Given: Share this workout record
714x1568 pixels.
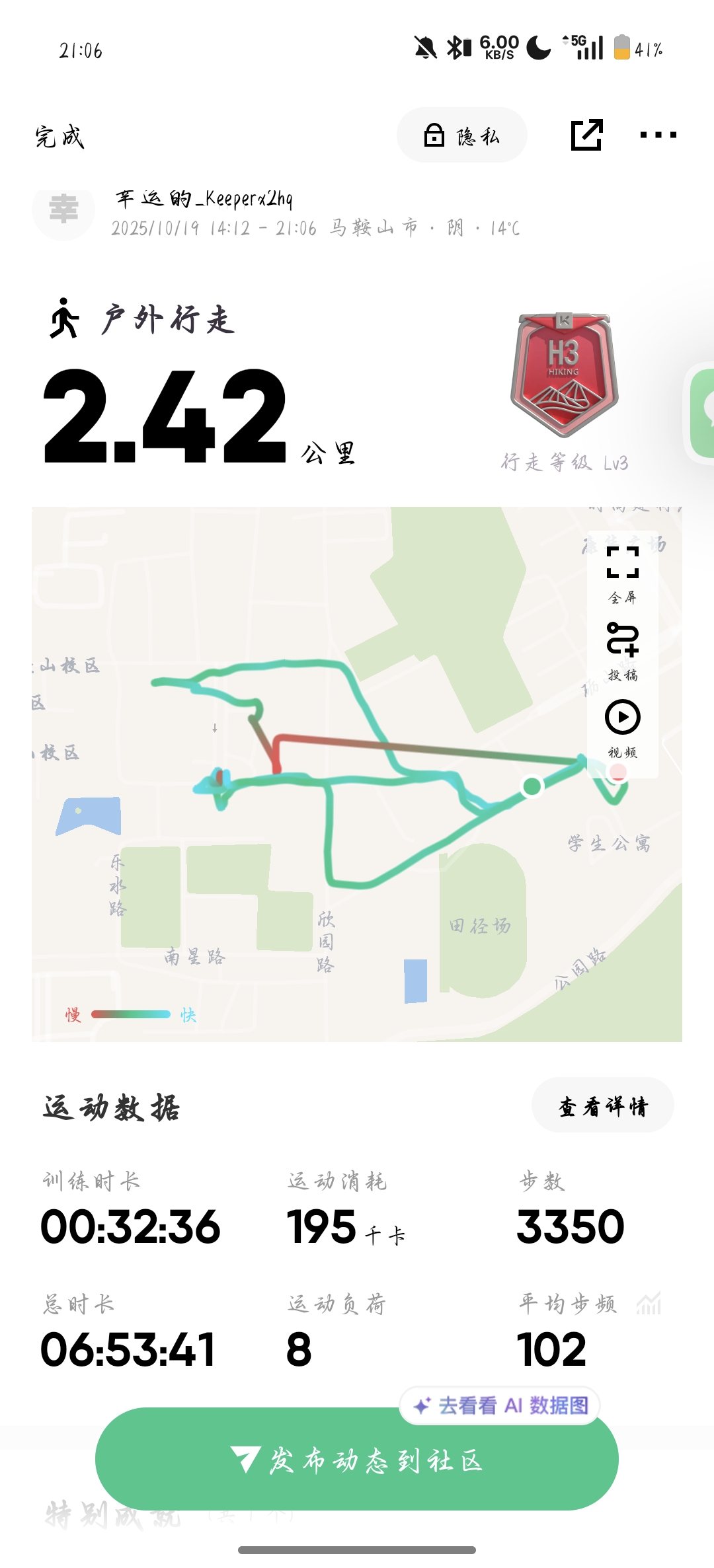Looking at the screenshot, I should tap(586, 135).
